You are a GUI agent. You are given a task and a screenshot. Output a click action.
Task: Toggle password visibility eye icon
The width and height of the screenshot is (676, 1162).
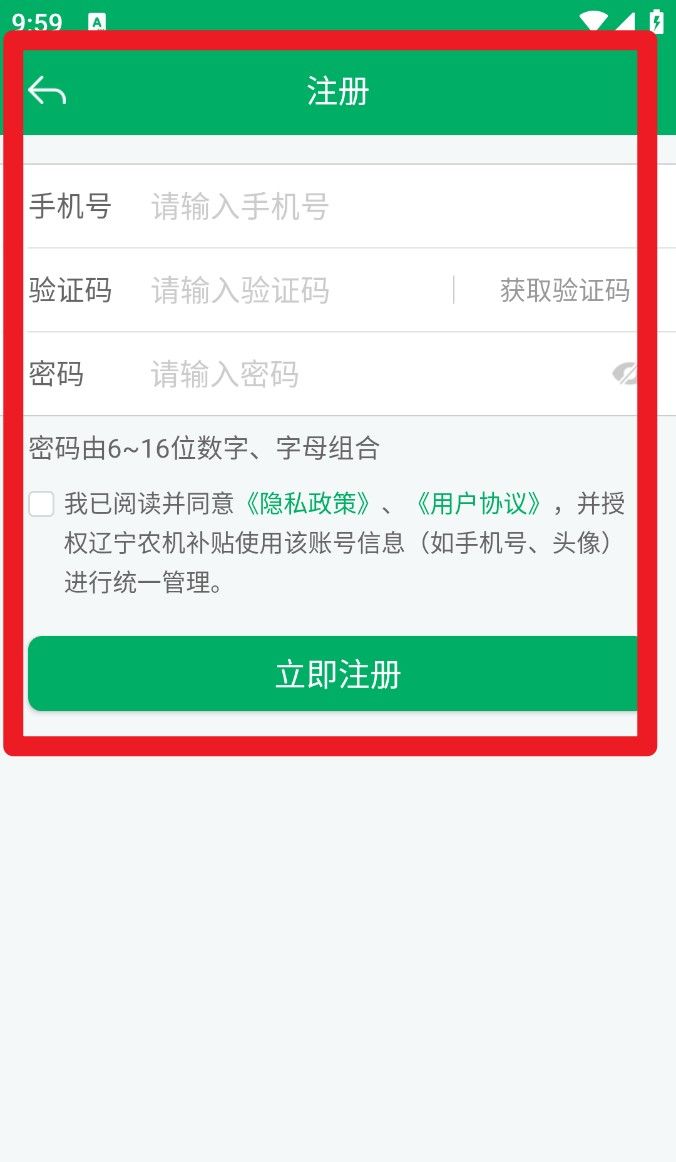(626, 375)
